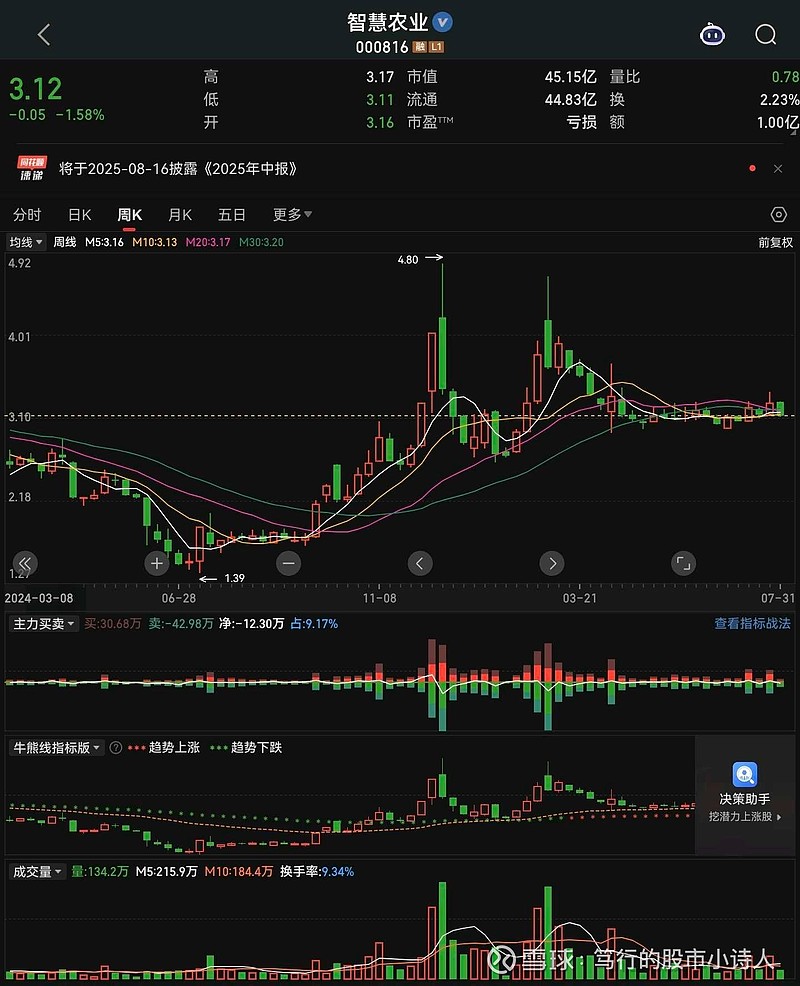Open 查看指标战法 link

[x=752, y=623]
